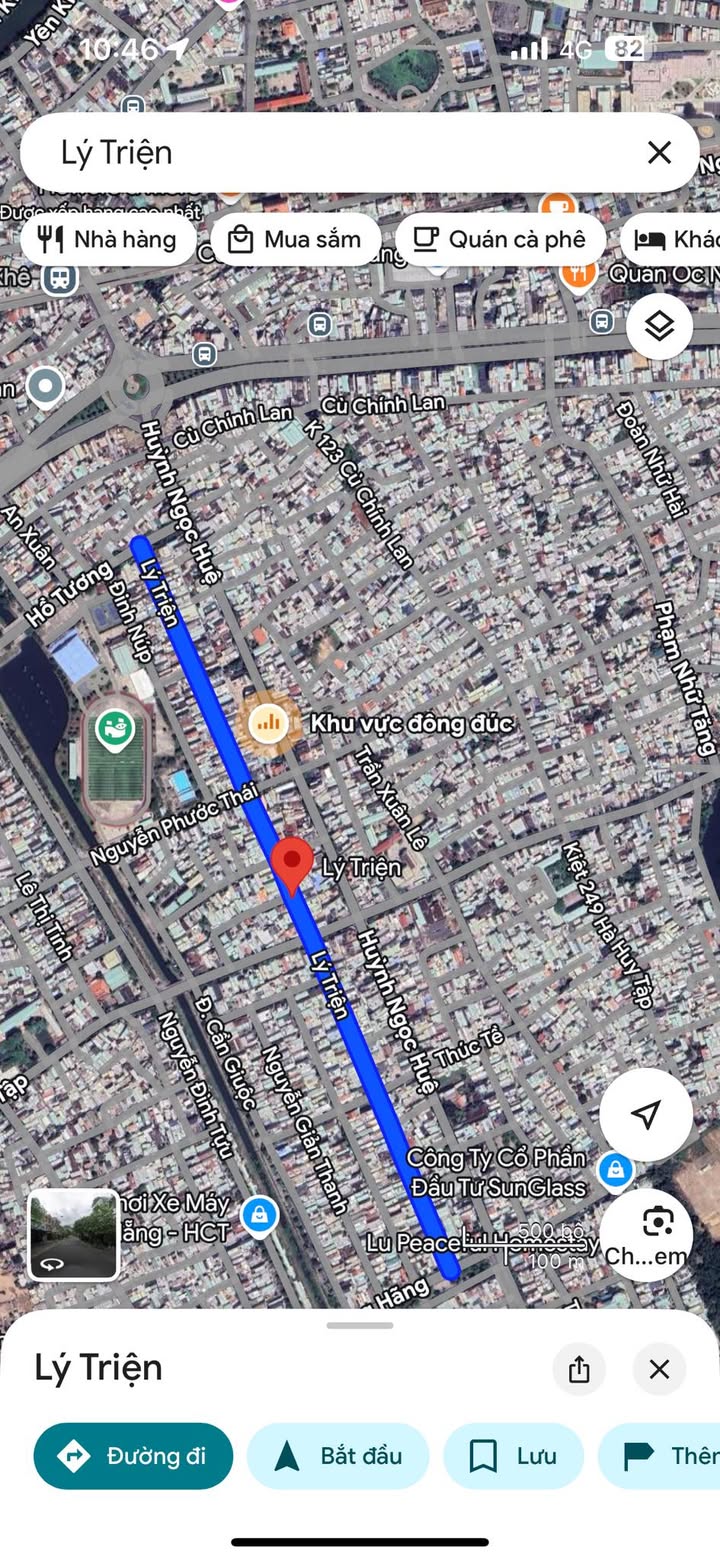Open Công Ty Cổ Phần Đầu Tư SunGlass marker
This screenshot has width=720, height=1560.
[615, 1168]
